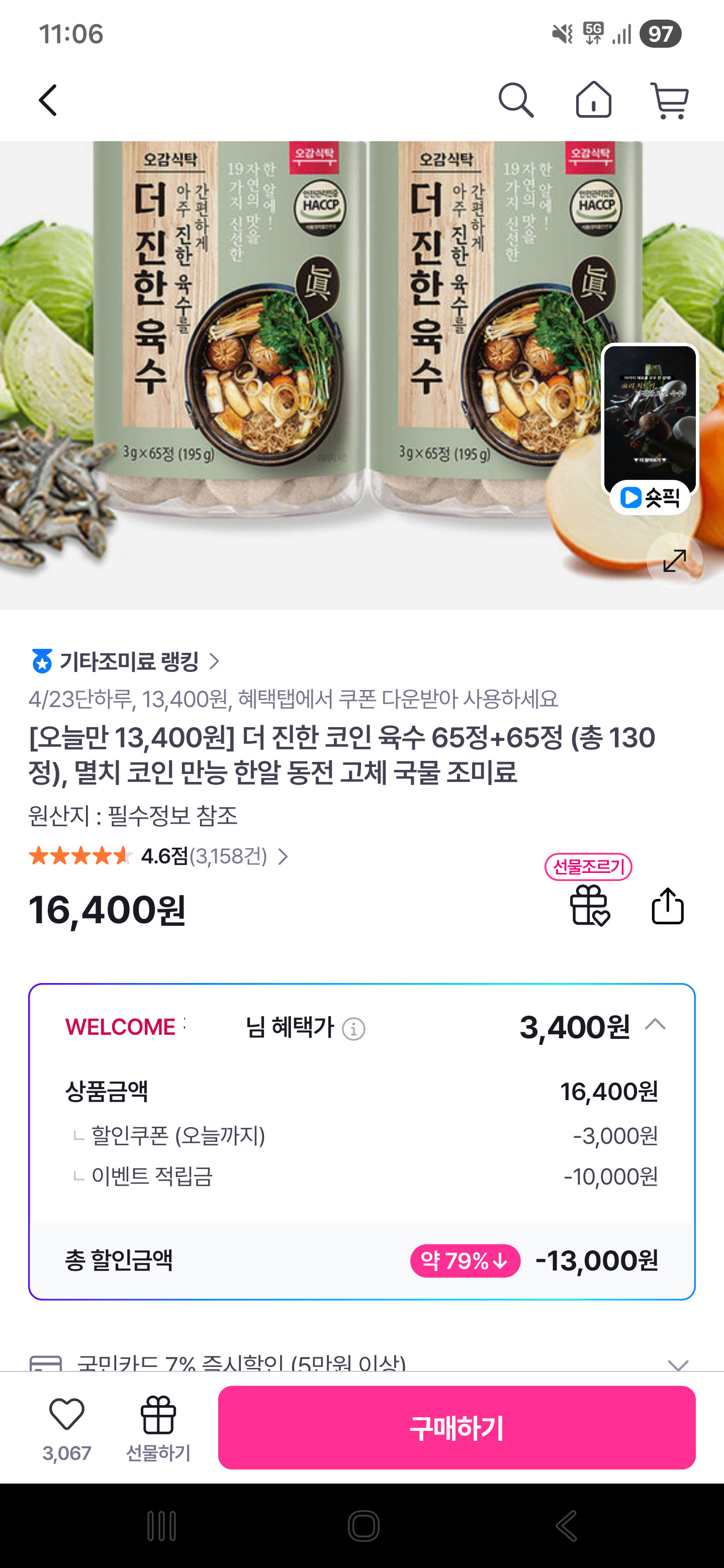The image size is (724, 1568).
Task: Expand the product image to full screen
Action: coord(674,560)
